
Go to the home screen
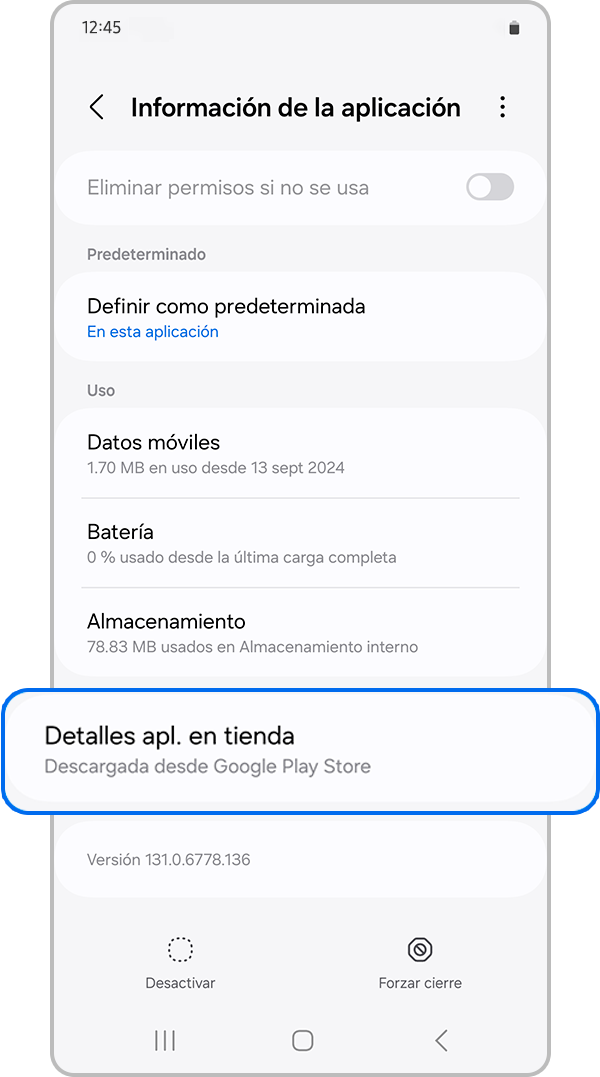click(x=302, y=1041)
